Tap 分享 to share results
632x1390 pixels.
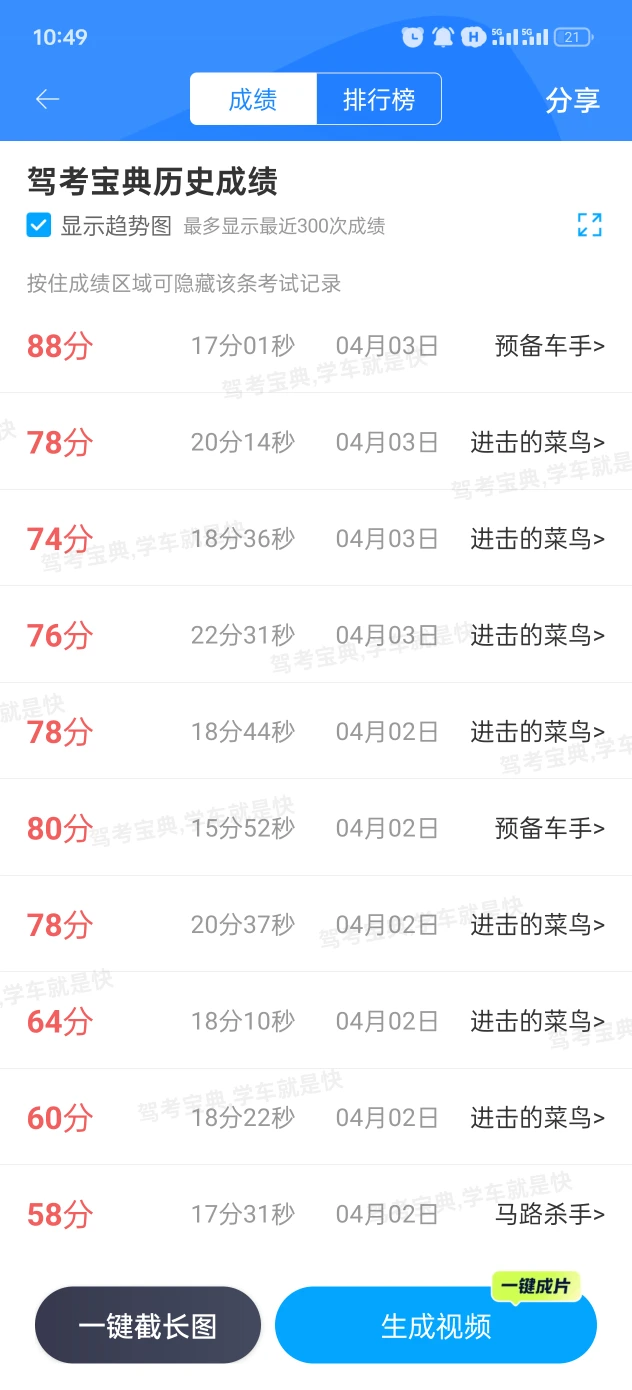(x=573, y=100)
